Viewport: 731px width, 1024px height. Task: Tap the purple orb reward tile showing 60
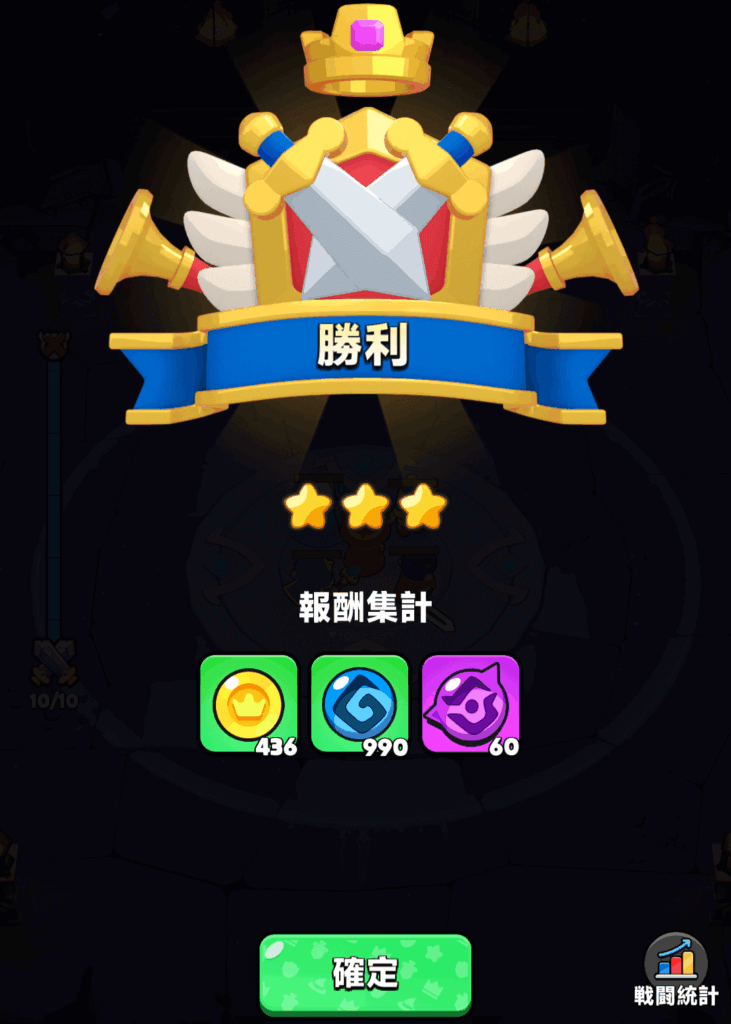[471, 704]
